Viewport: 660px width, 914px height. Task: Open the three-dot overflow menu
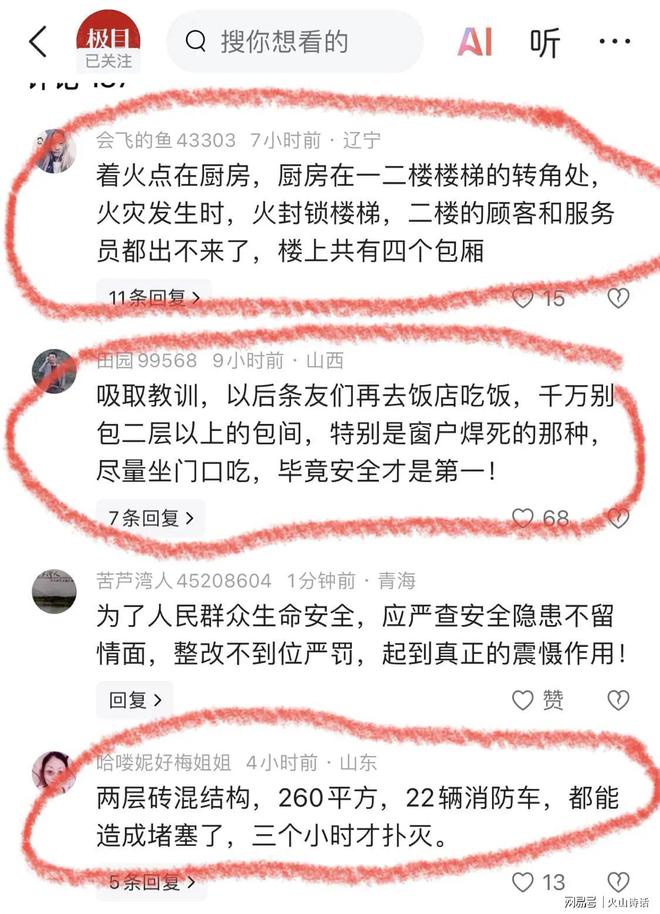coord(614,42)
